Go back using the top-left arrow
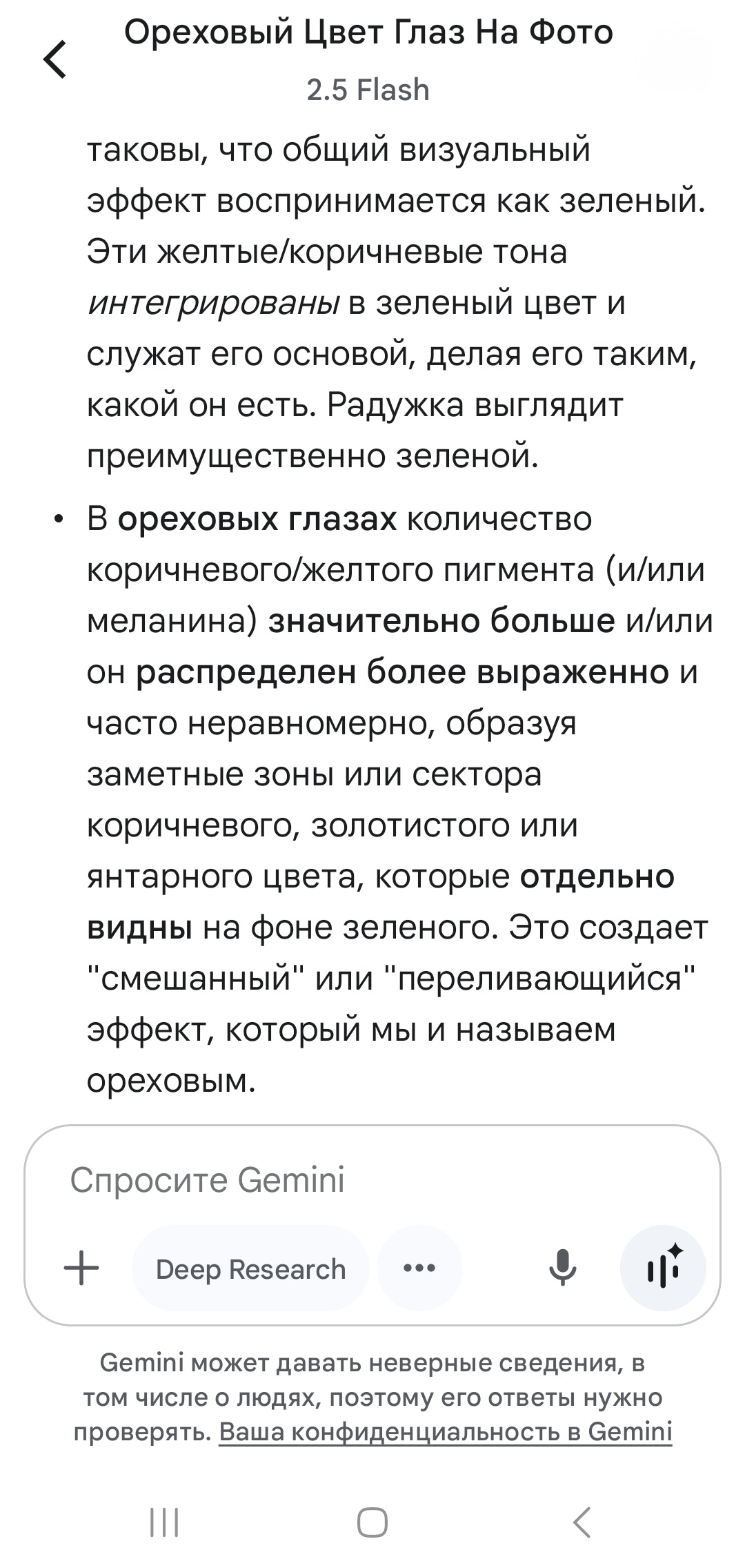The image size is (745, 1568). click(x=55, y=59)
